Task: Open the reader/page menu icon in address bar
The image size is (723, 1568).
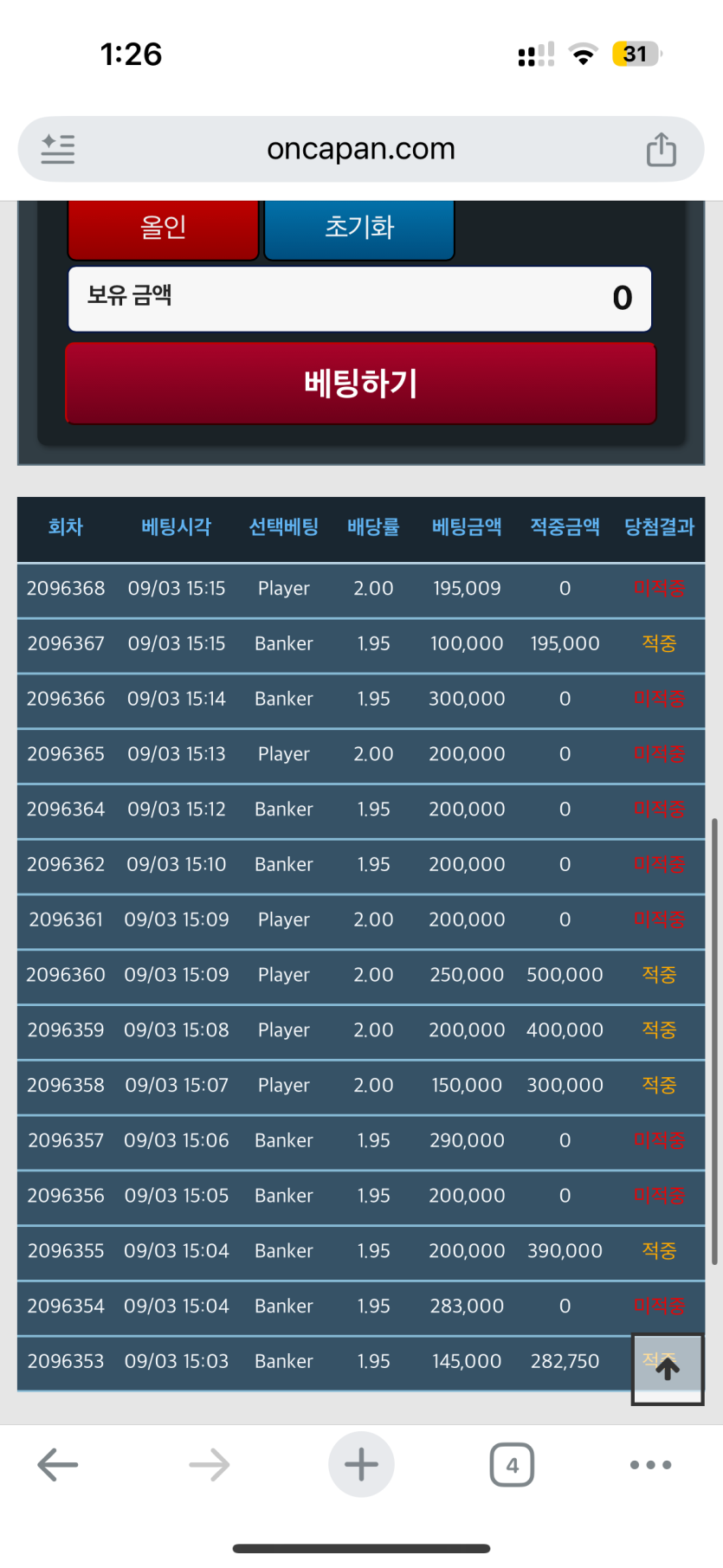Action: (x=58, y=149)
